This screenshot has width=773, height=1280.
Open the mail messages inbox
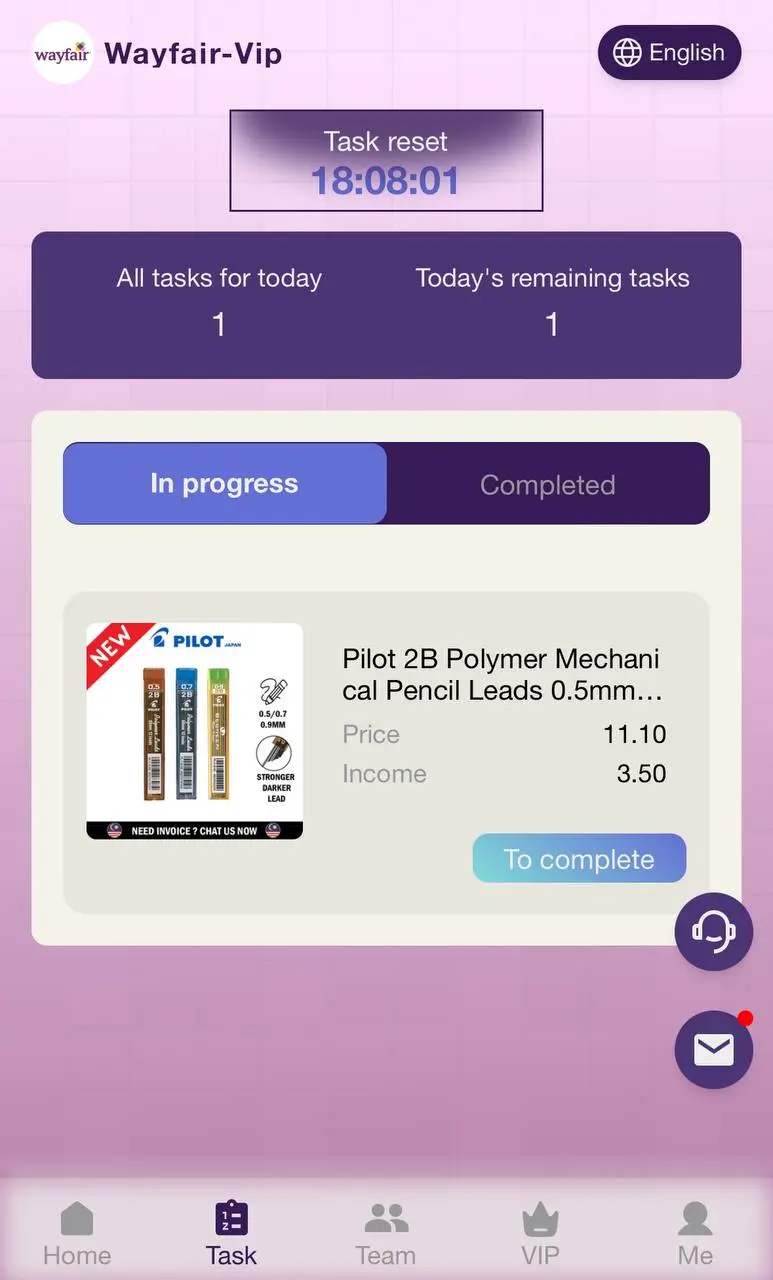point(713,1050)
